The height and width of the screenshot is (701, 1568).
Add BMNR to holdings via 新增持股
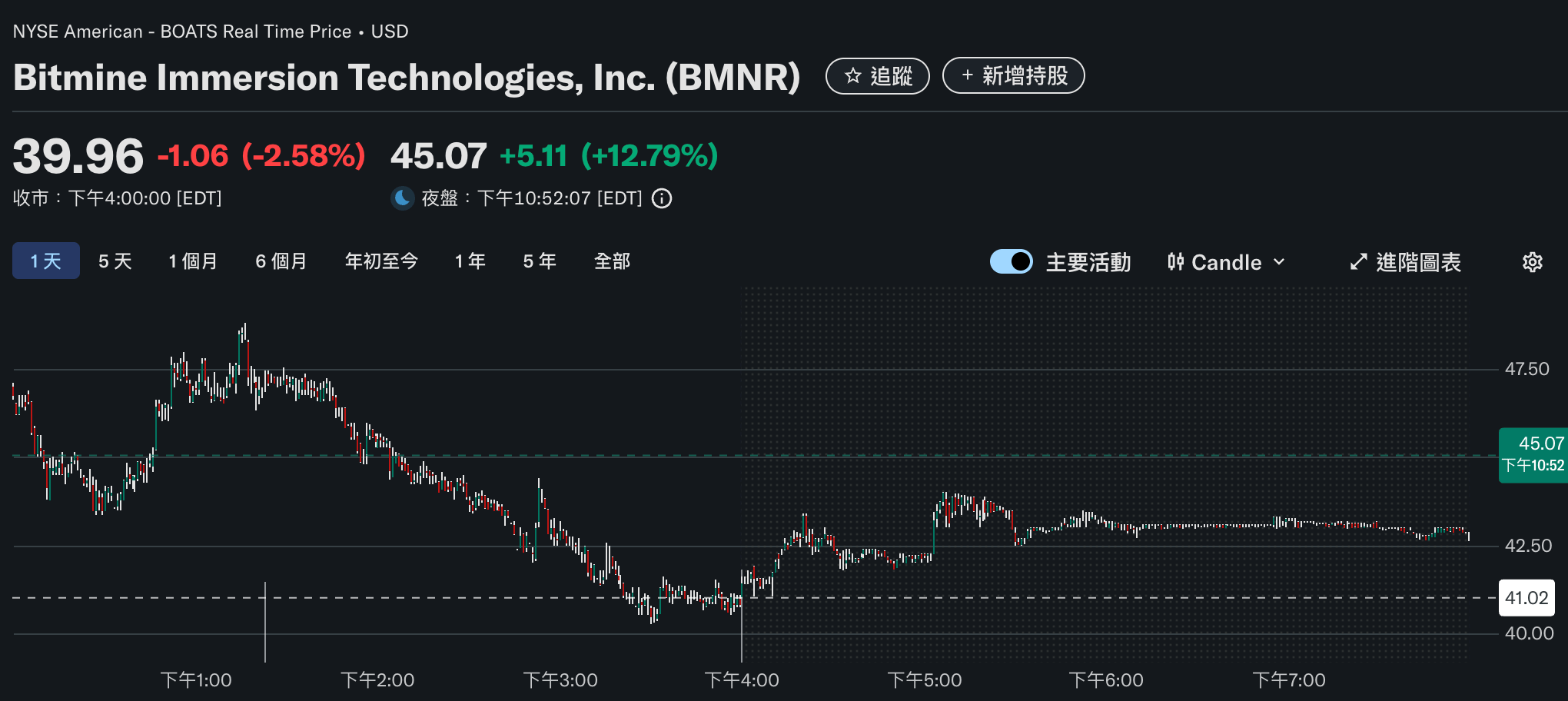point(1013,76)
